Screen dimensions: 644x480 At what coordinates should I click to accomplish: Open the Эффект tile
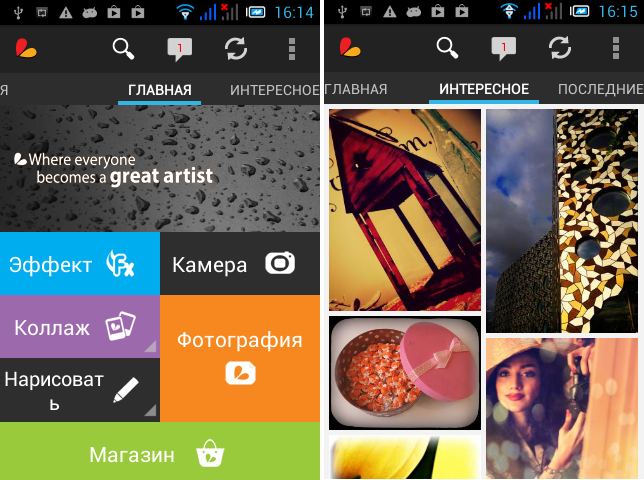79,264
